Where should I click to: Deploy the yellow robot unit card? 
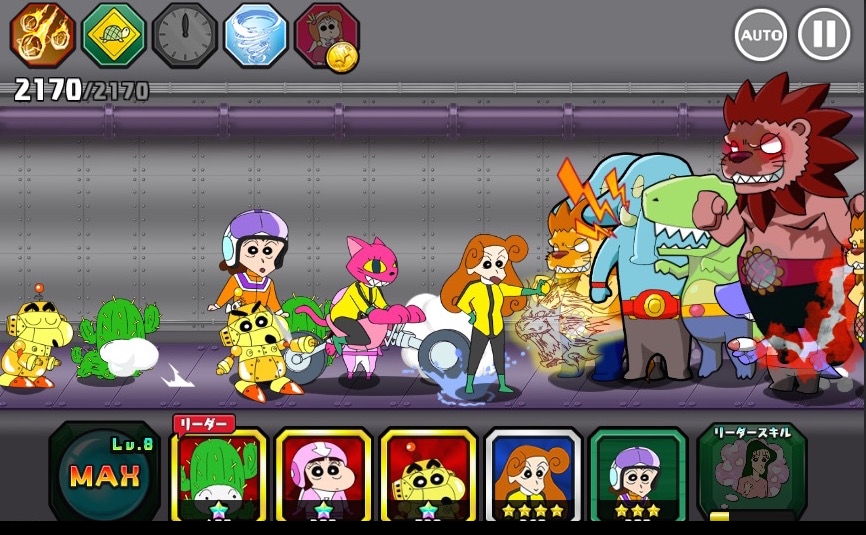(x=428, y=474)
